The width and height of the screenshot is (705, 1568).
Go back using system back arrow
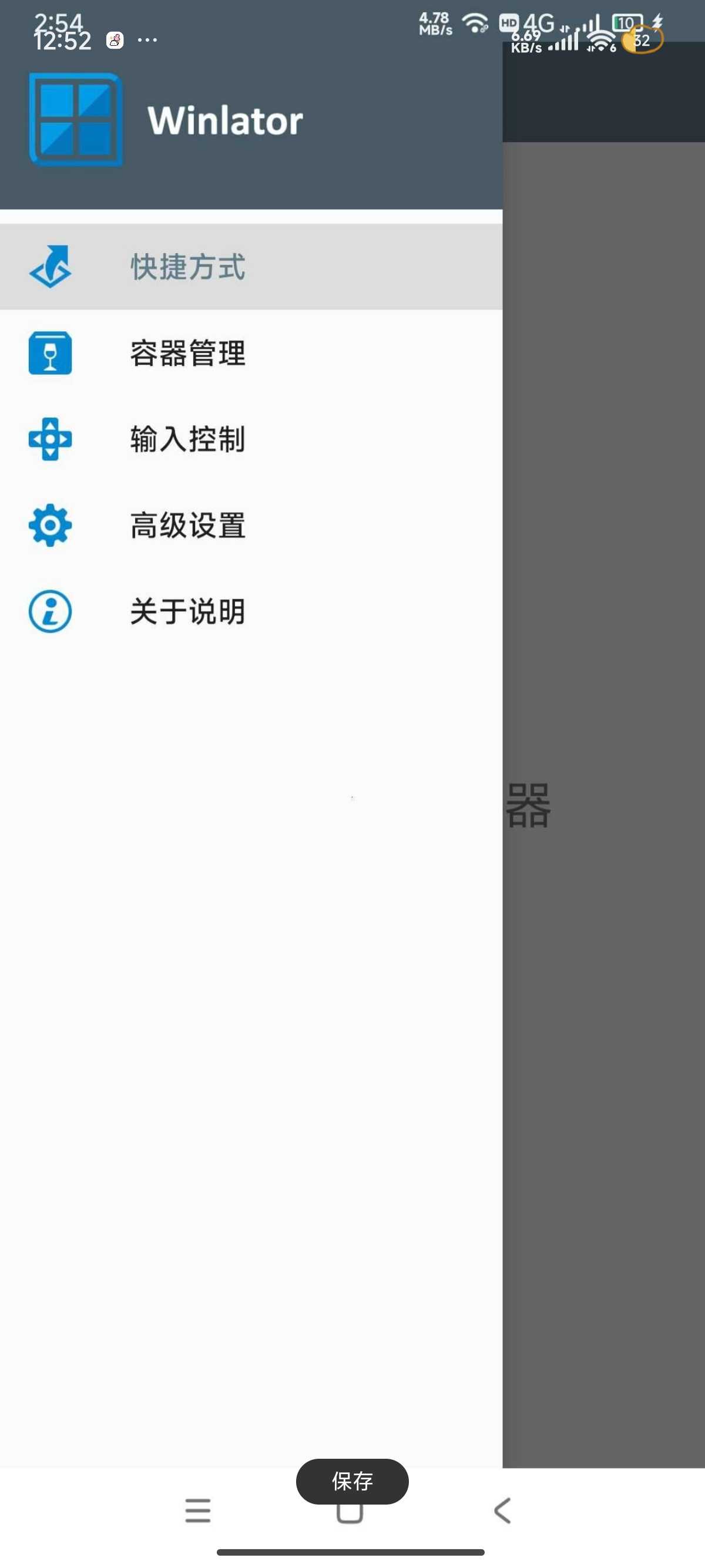502,1511
